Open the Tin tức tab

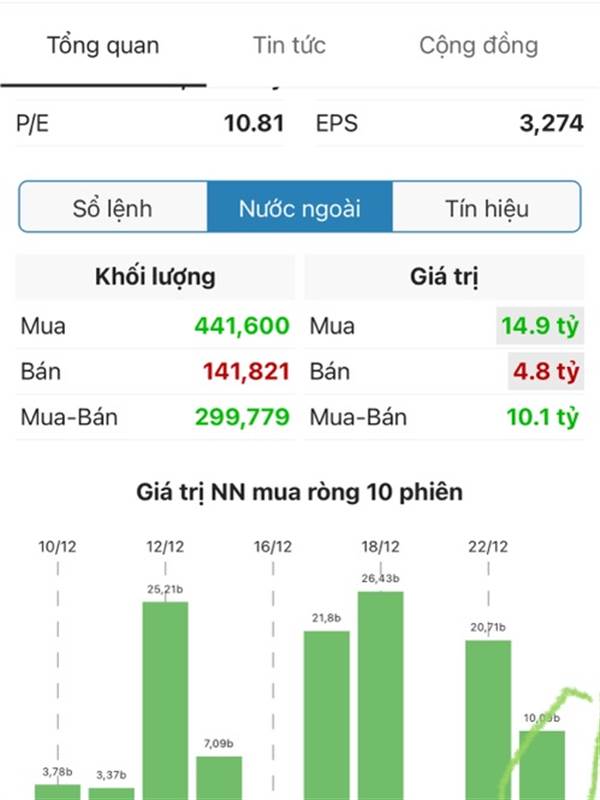[x=289, y=46]
